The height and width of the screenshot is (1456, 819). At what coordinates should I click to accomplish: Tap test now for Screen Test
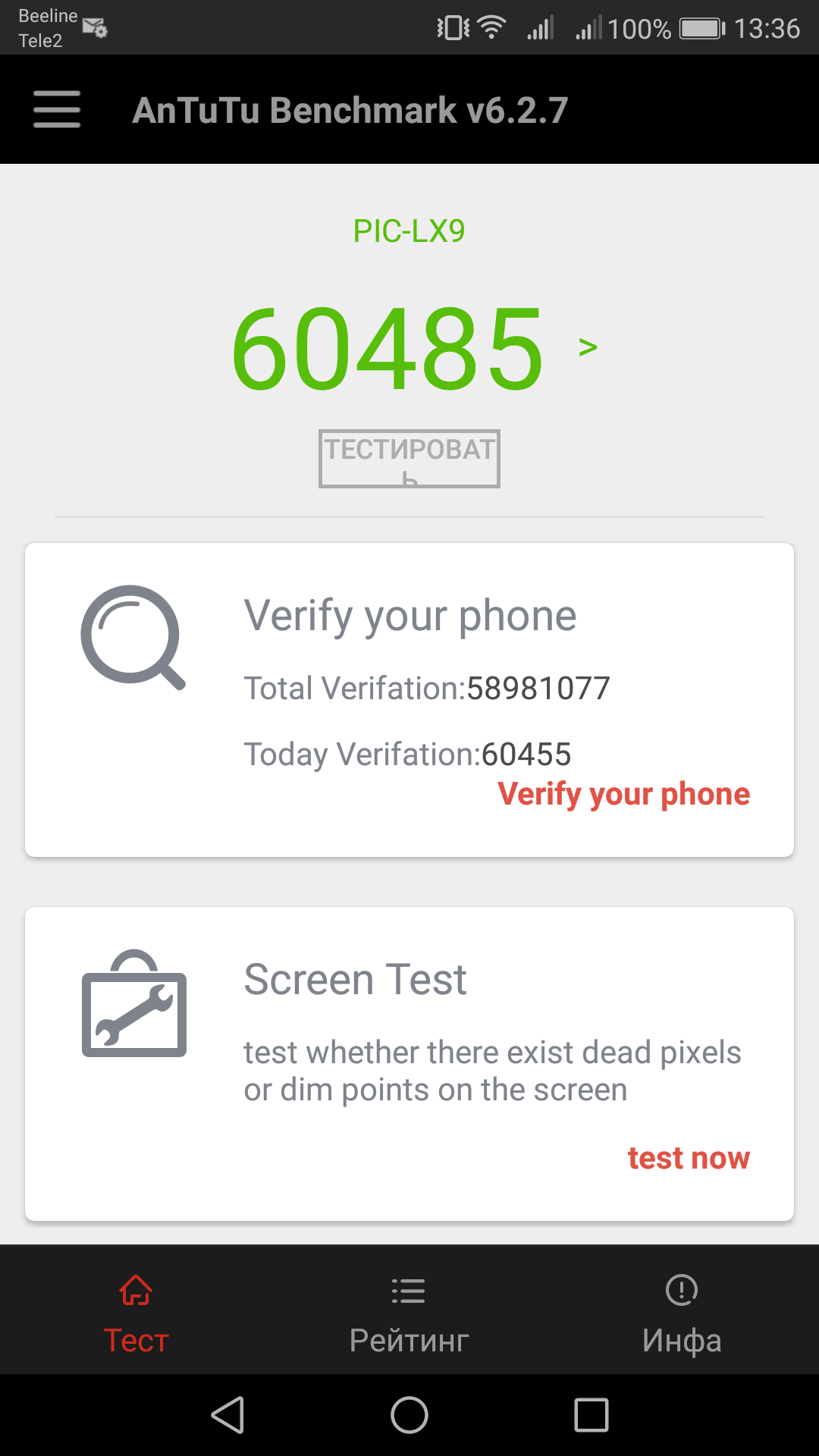(688, 1158)
